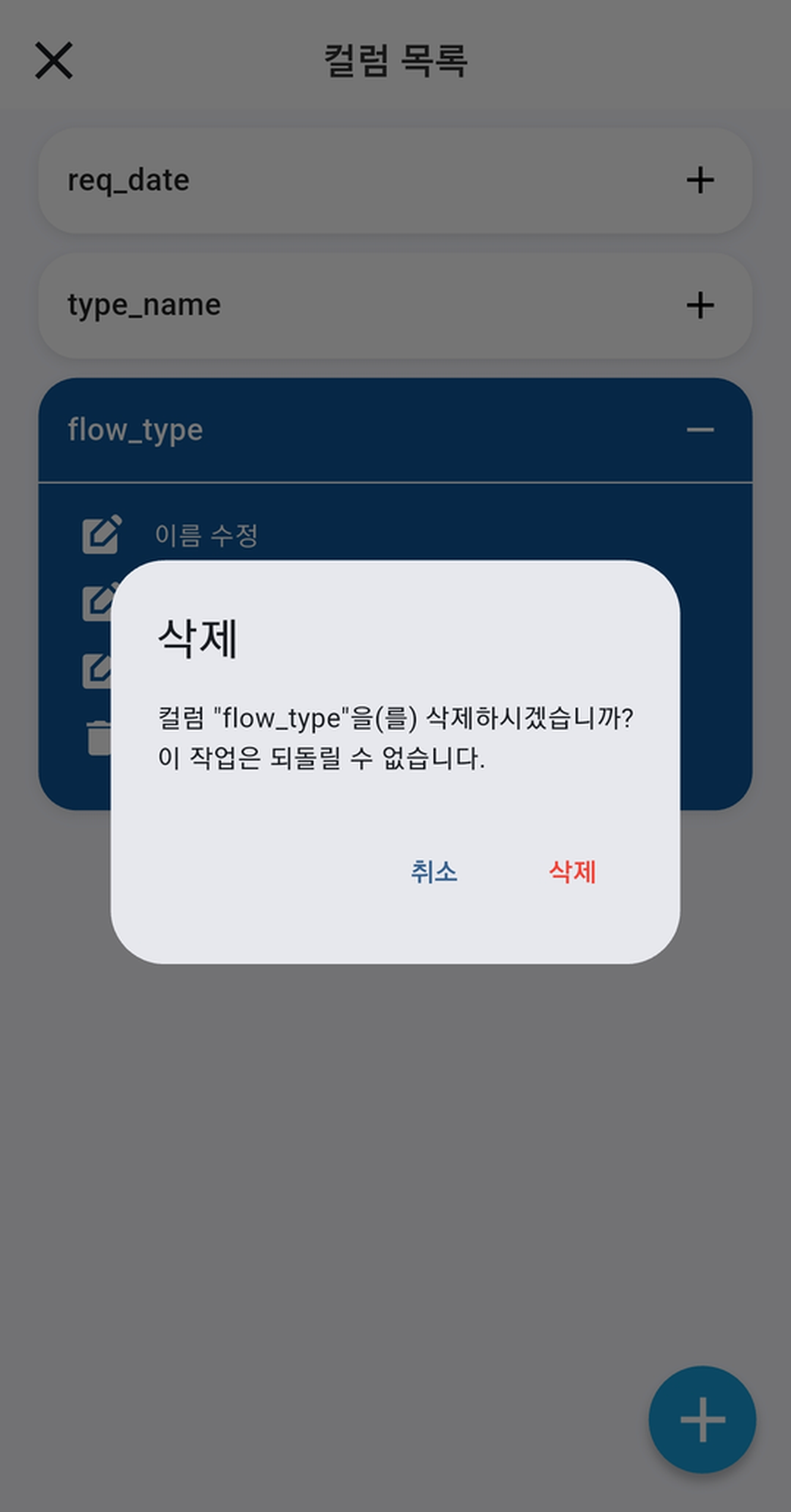This screenshot has height=1512, width=791.
Task: Click the 컬럼 목록 header title
Action: coord(395,62)
